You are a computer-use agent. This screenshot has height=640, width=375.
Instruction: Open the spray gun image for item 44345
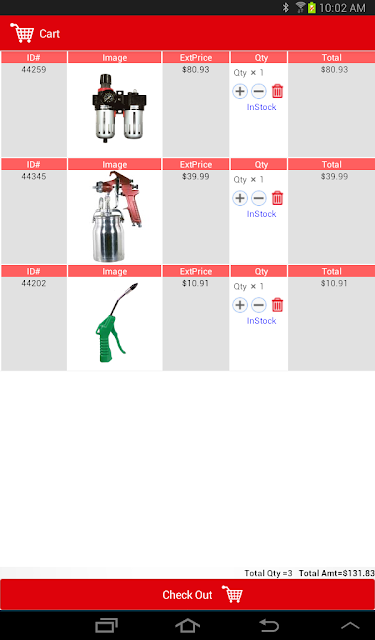click(x=115, y=216)
